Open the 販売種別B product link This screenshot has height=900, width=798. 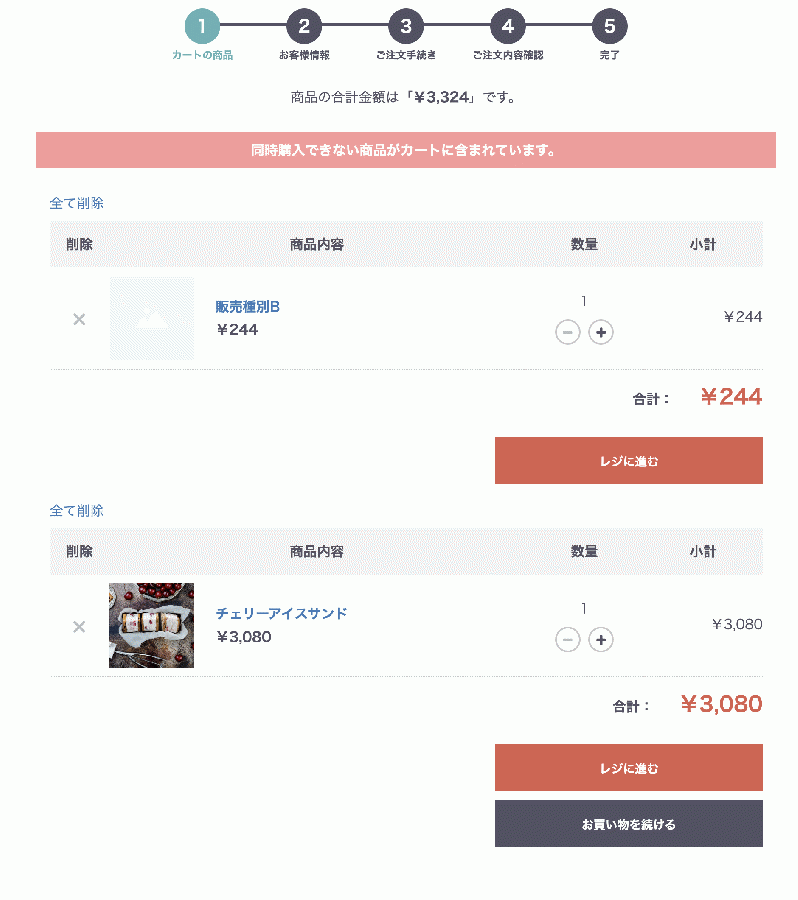247,306
